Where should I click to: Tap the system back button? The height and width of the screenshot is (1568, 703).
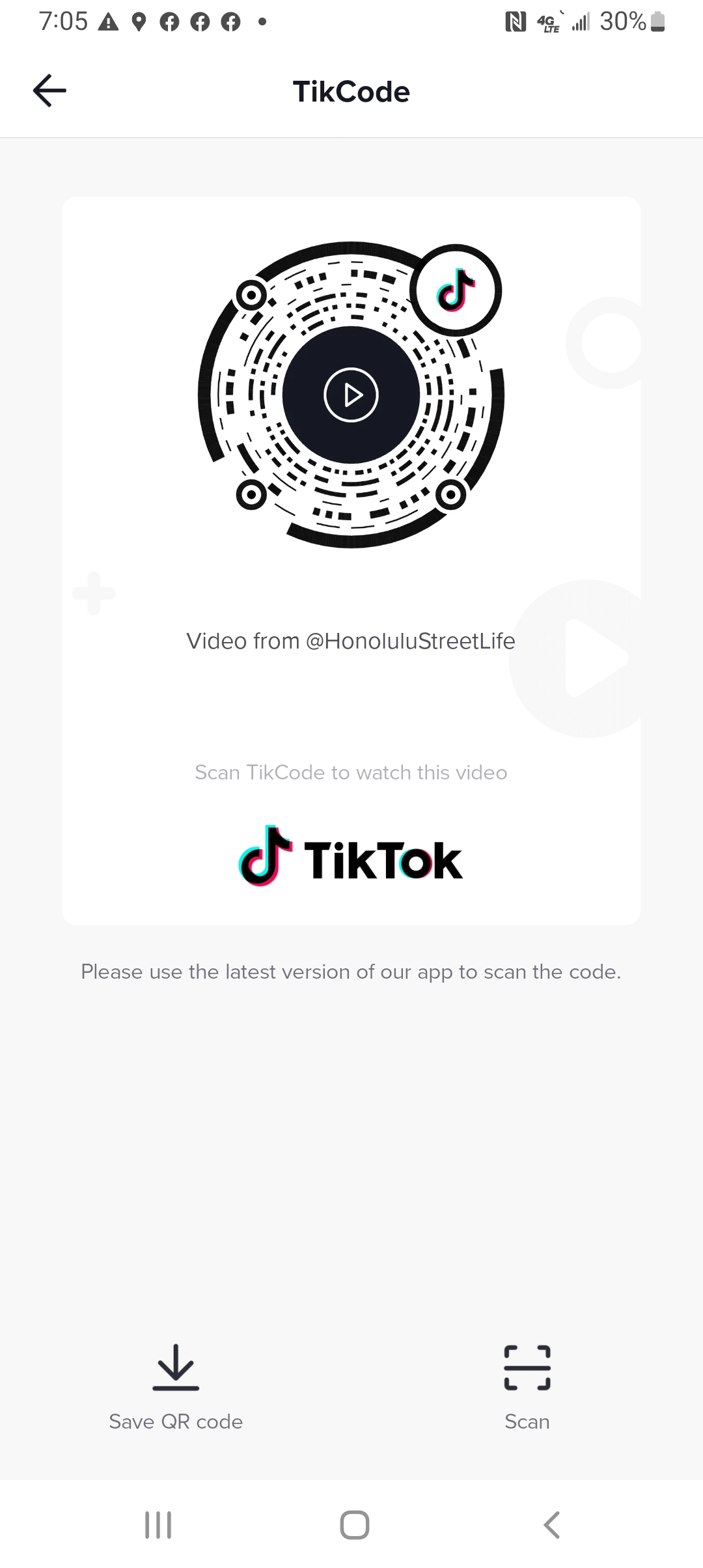coord(551,1524)
